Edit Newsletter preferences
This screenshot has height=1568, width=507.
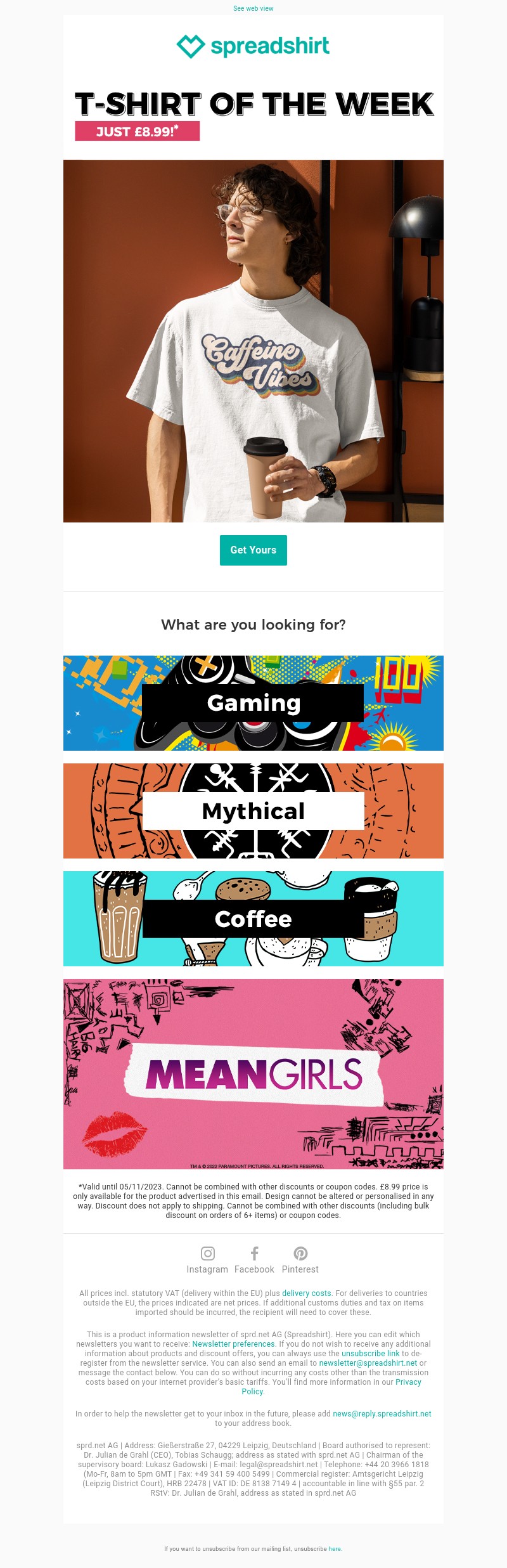tap(233, 1344)
